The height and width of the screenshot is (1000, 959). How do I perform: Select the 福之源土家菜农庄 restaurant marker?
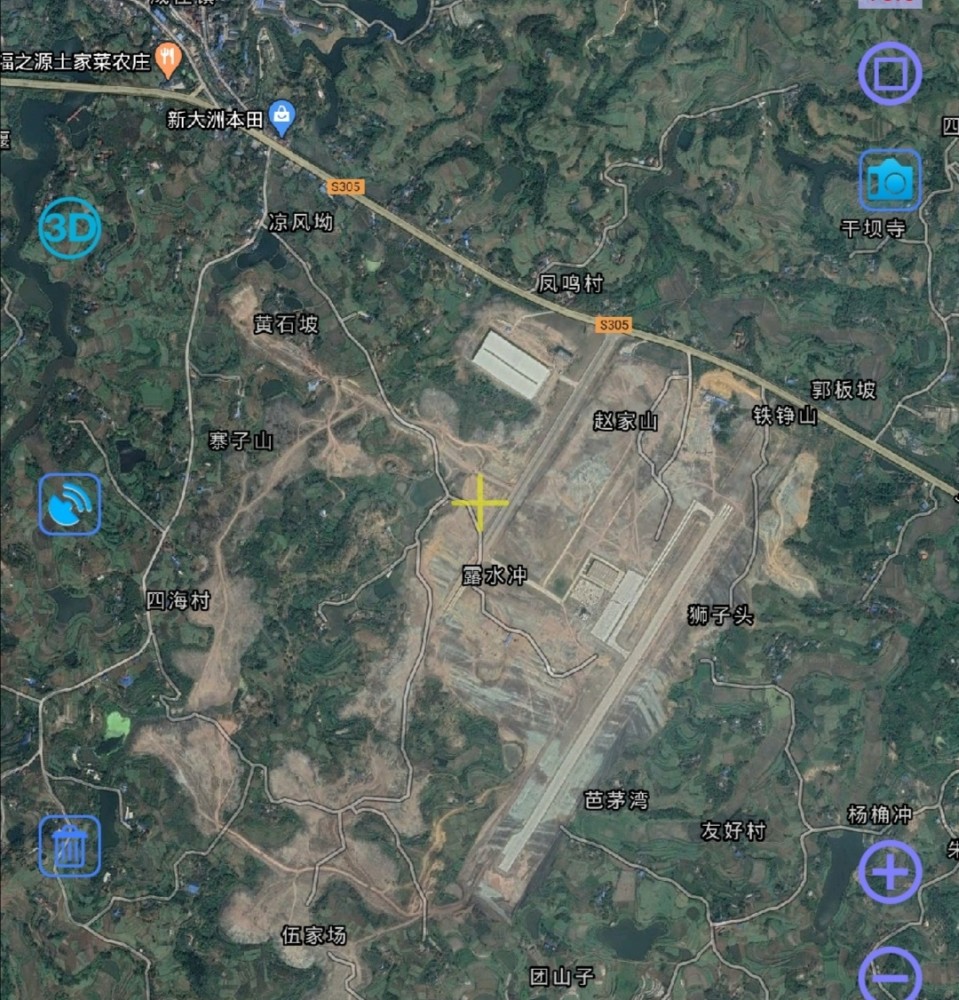tap(168, 62)
